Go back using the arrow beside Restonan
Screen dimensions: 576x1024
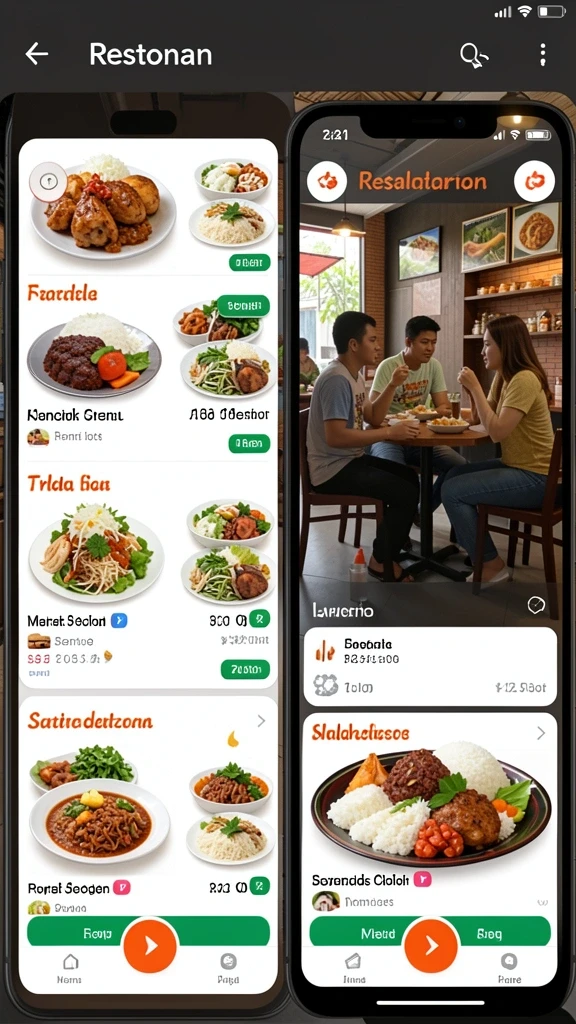coord(37,54)
